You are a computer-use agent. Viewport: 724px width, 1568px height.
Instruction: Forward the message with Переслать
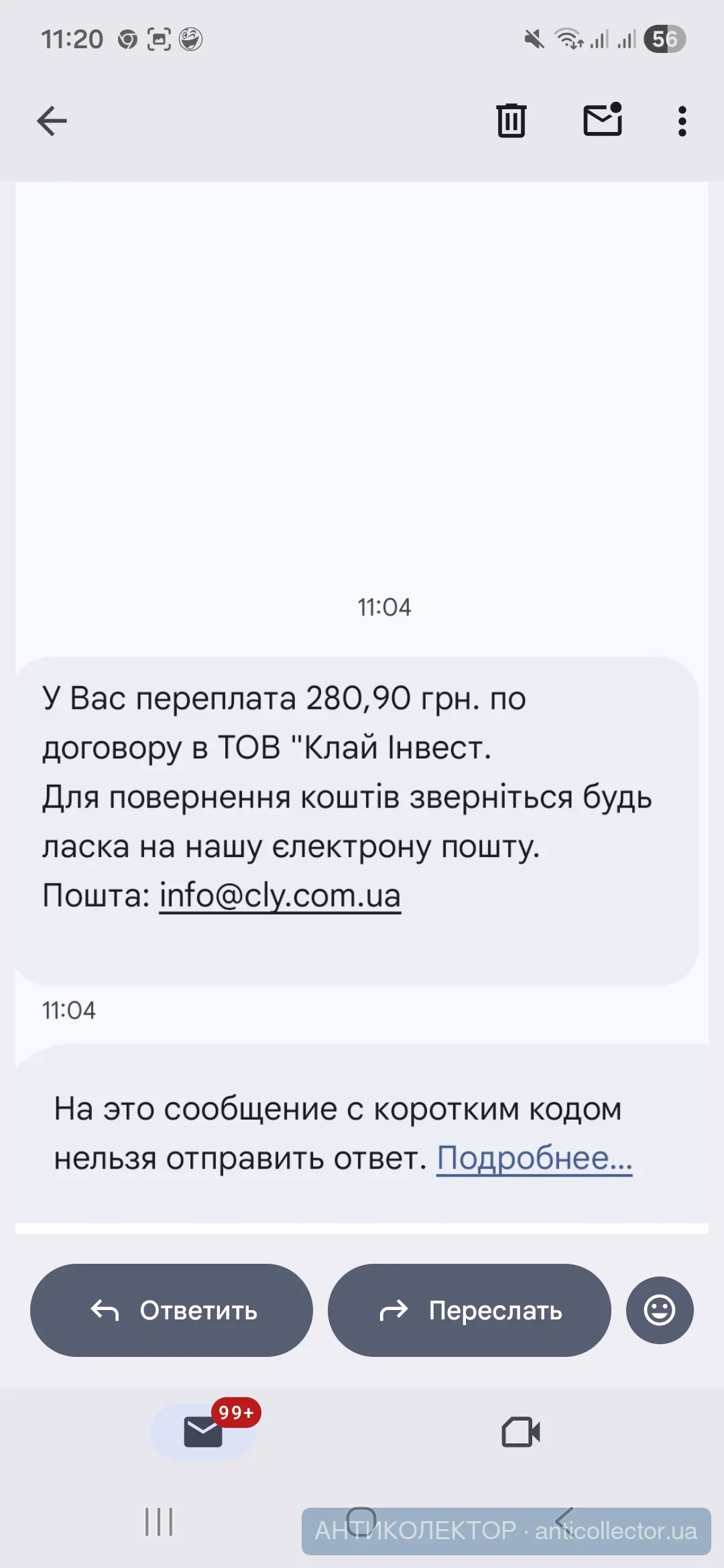point(469,1311)
